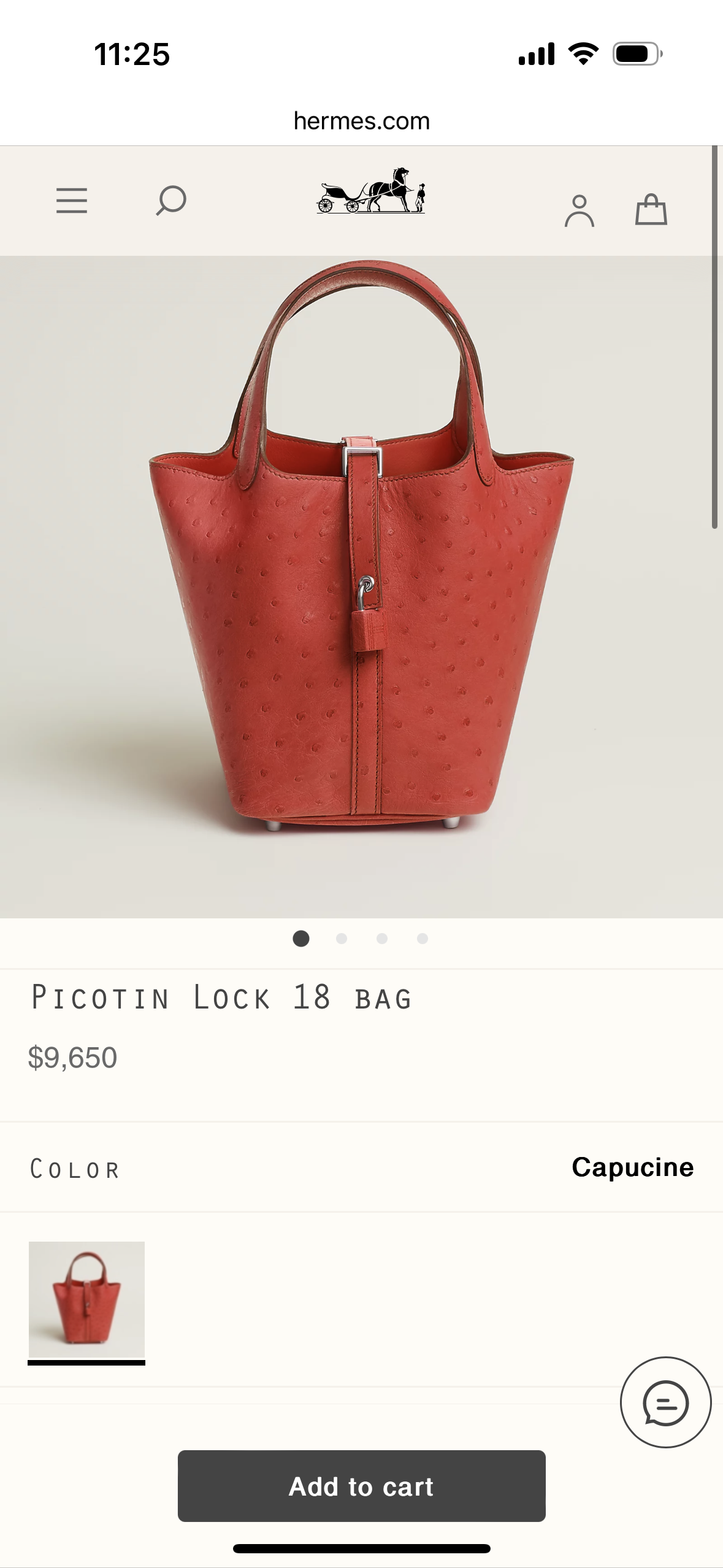Select the Capucine color swatch
This screenshot has height=1568, width=723.
coord(86,1301)
